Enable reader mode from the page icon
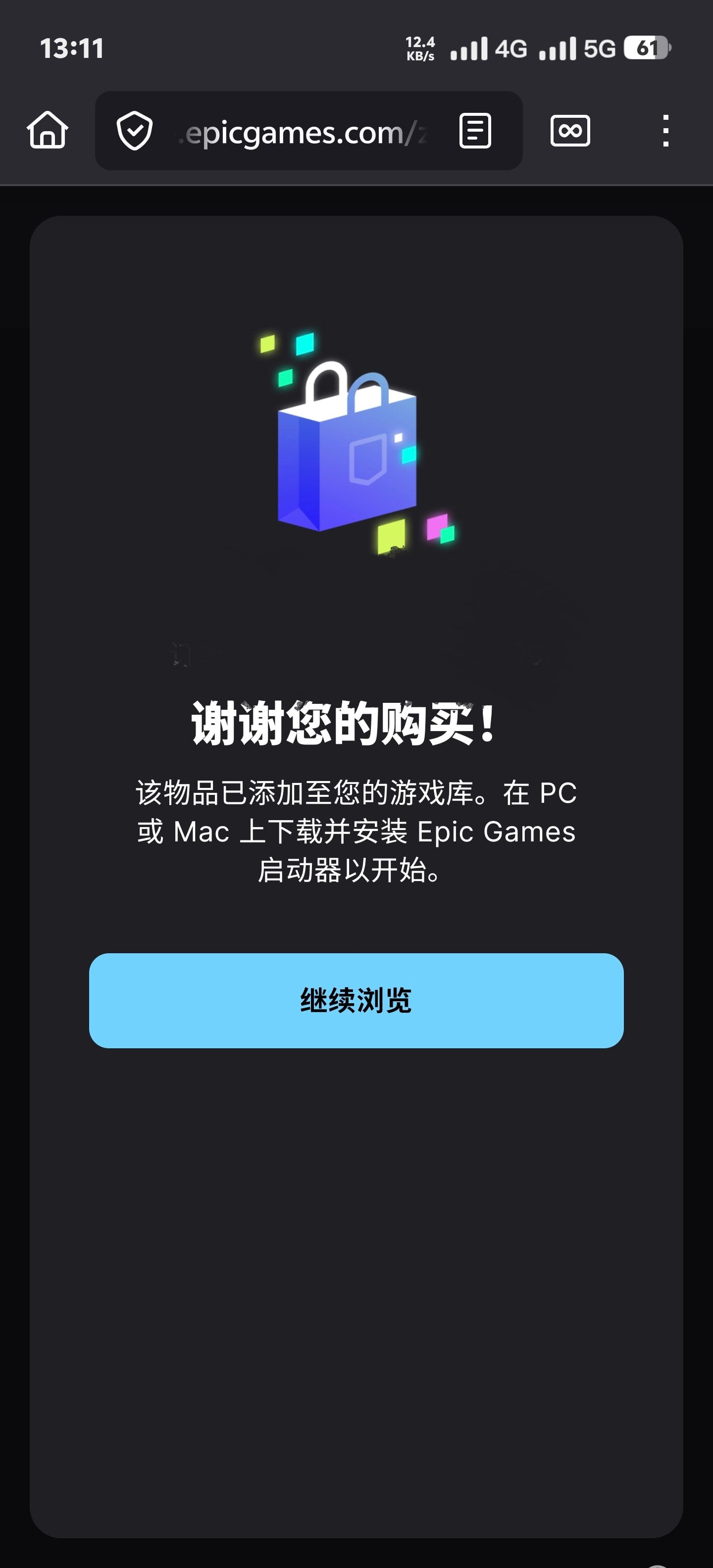The height and width of the screenshot is (1568, 713). coord(475,130)
